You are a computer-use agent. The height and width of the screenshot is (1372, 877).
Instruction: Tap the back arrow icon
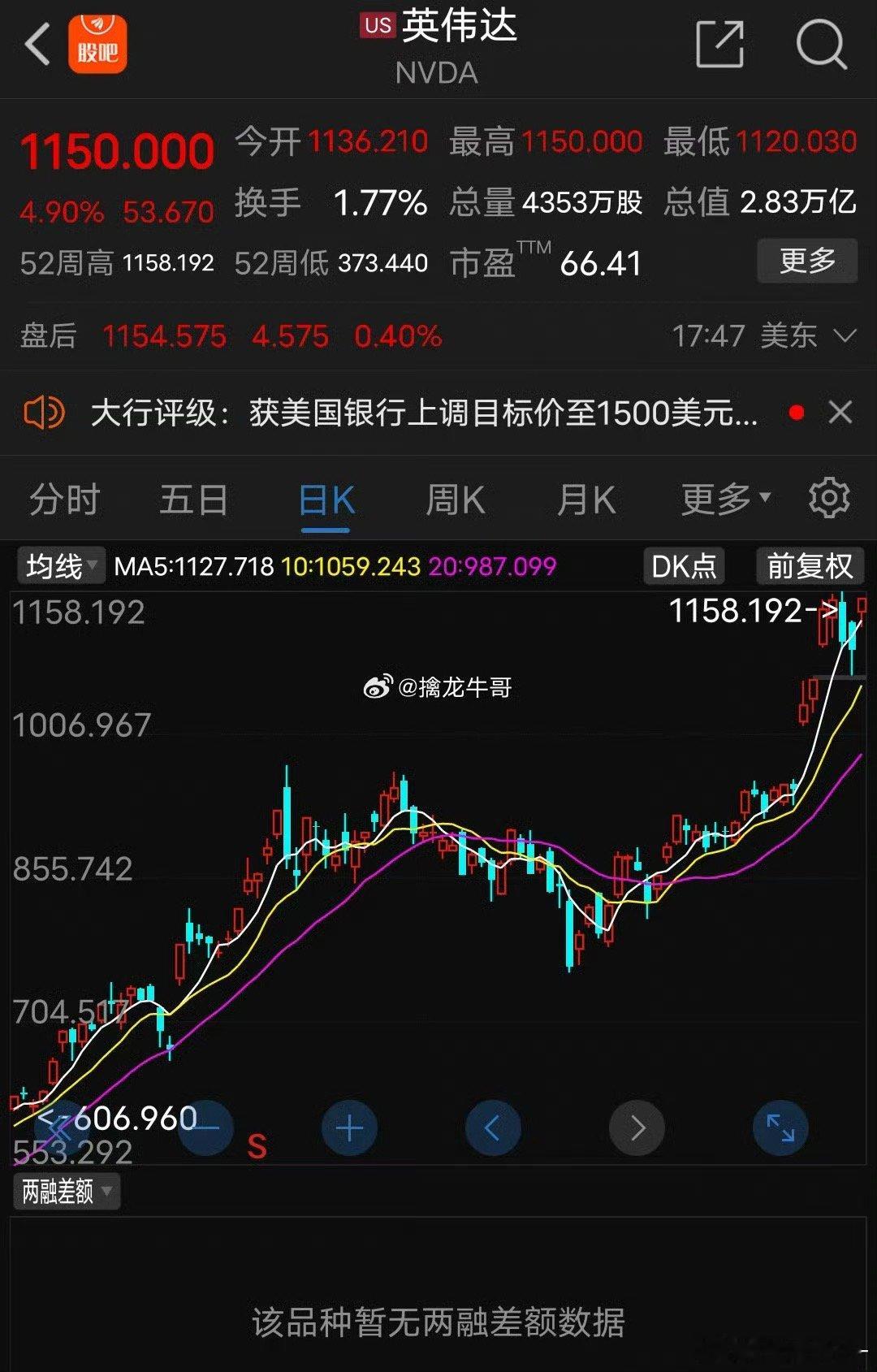point(36,45)
